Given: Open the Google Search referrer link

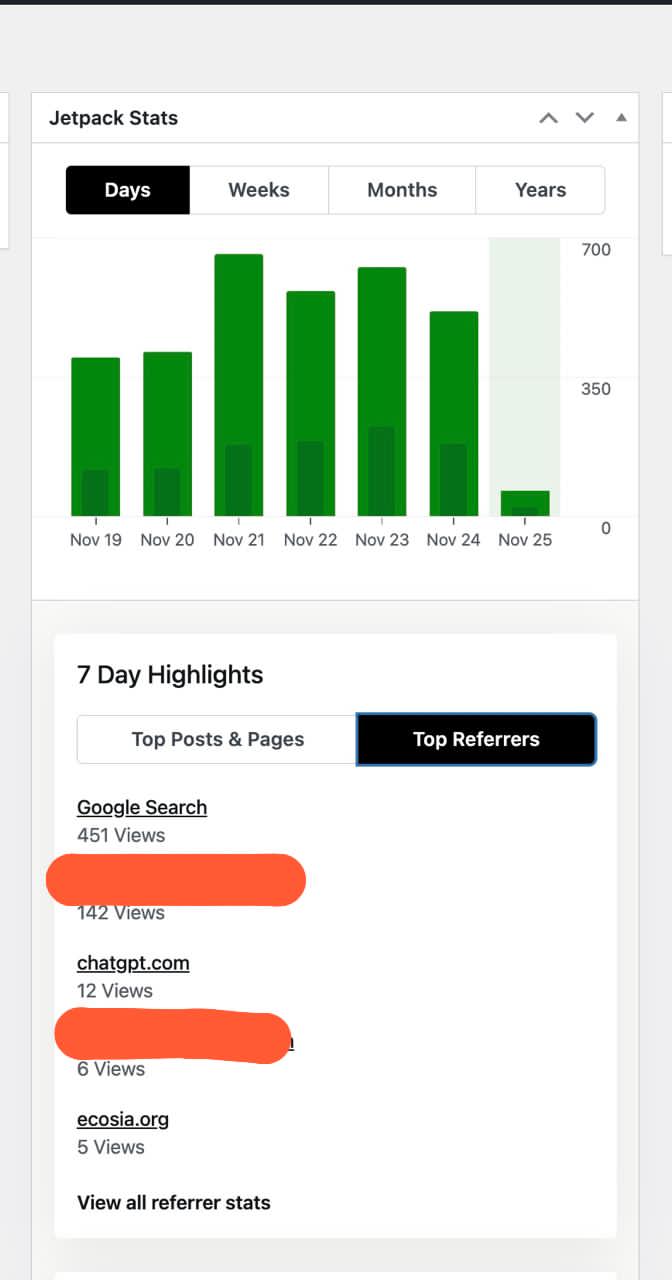Looking at the screenshot, I should click(142, 808).
